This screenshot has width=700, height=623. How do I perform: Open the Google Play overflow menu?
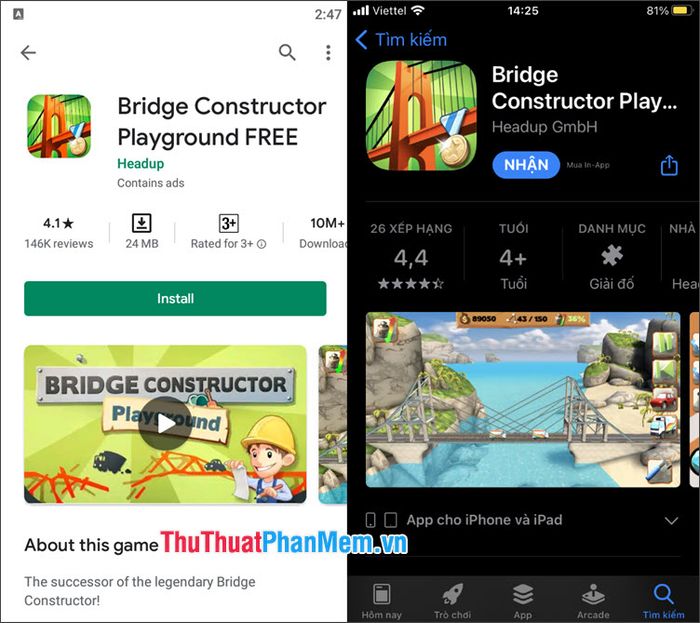[x=328, y=53]
